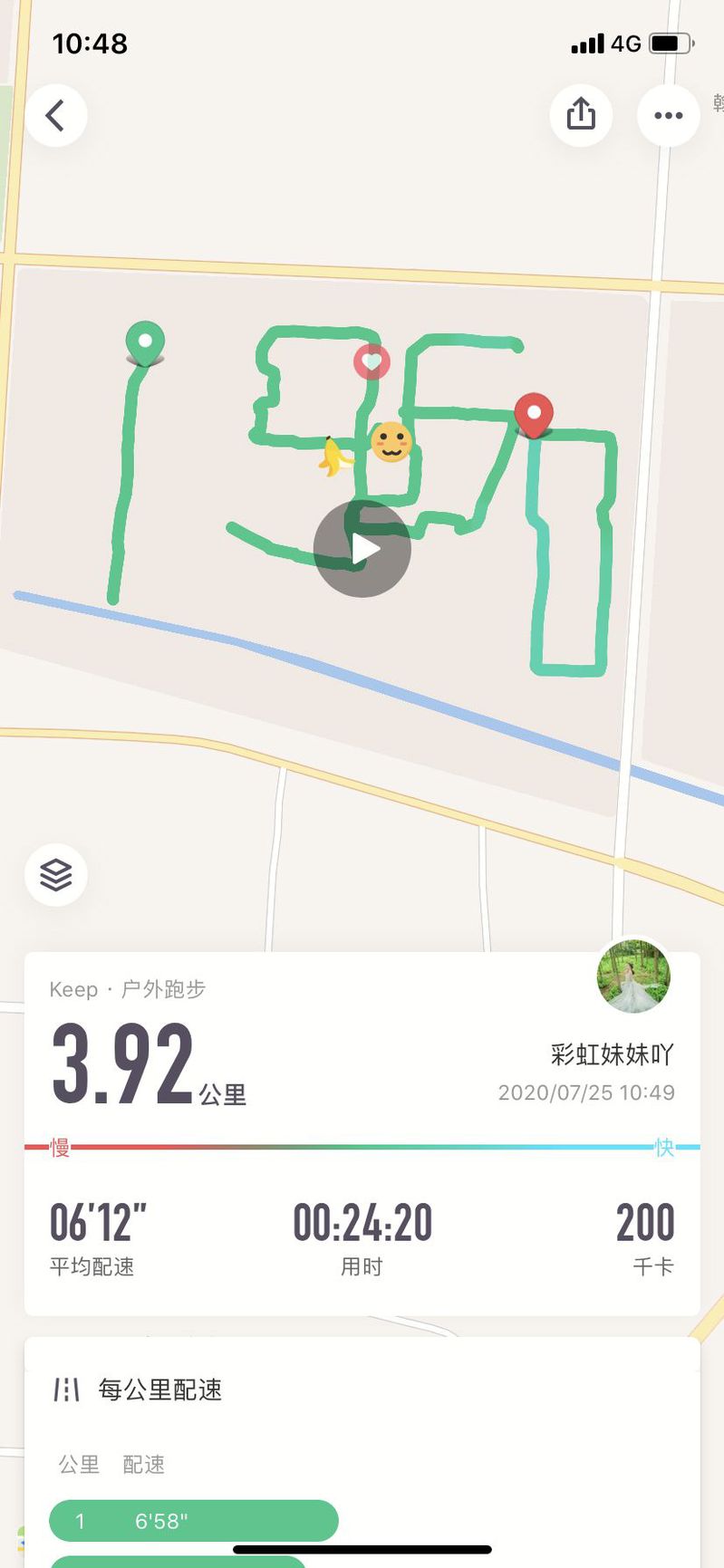Open 彩虹妹妹吖's profile avatar
Viewport: 724px width, 1568px height.
633,976
